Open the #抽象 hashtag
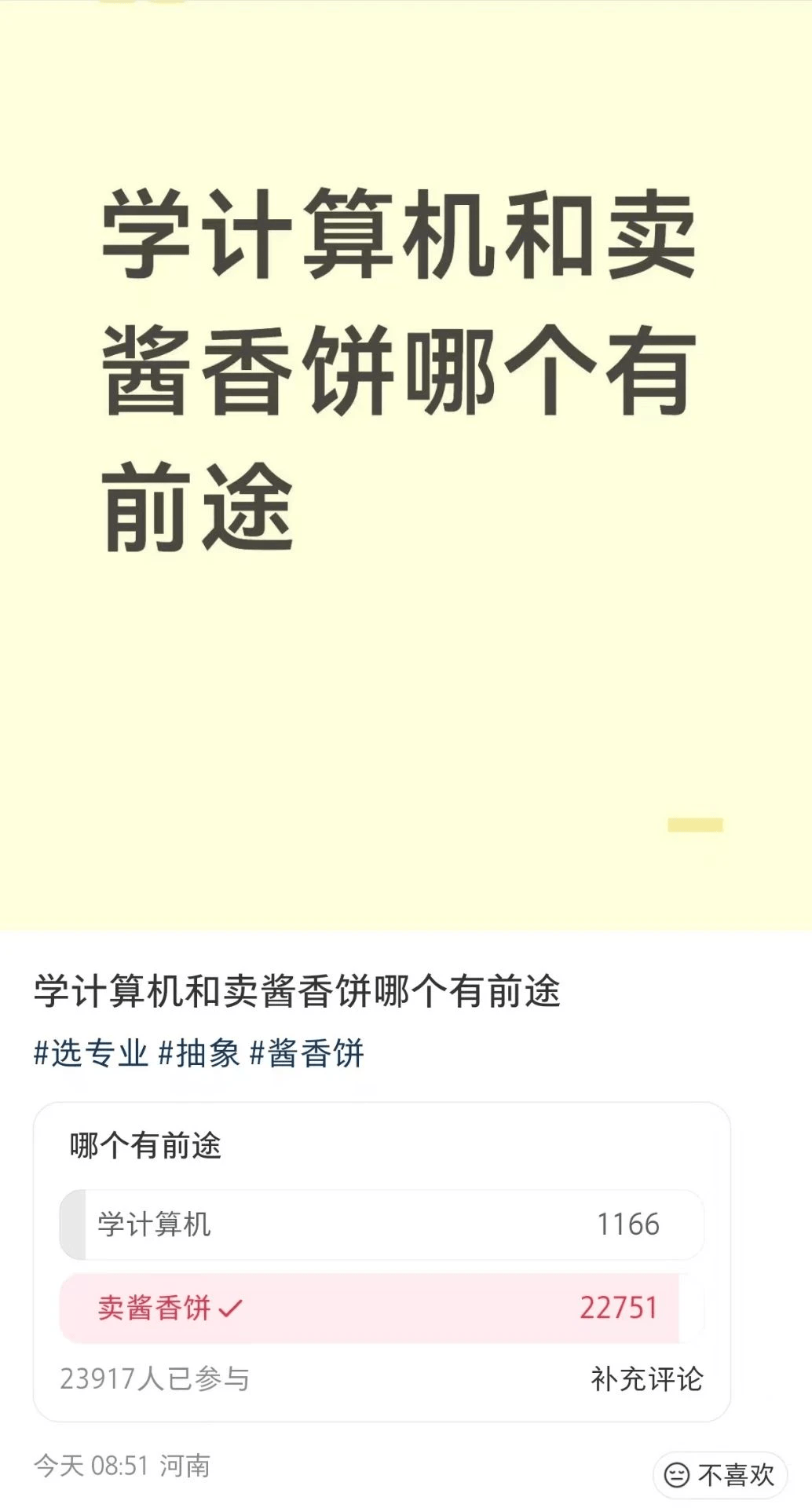 [199, 1053]
